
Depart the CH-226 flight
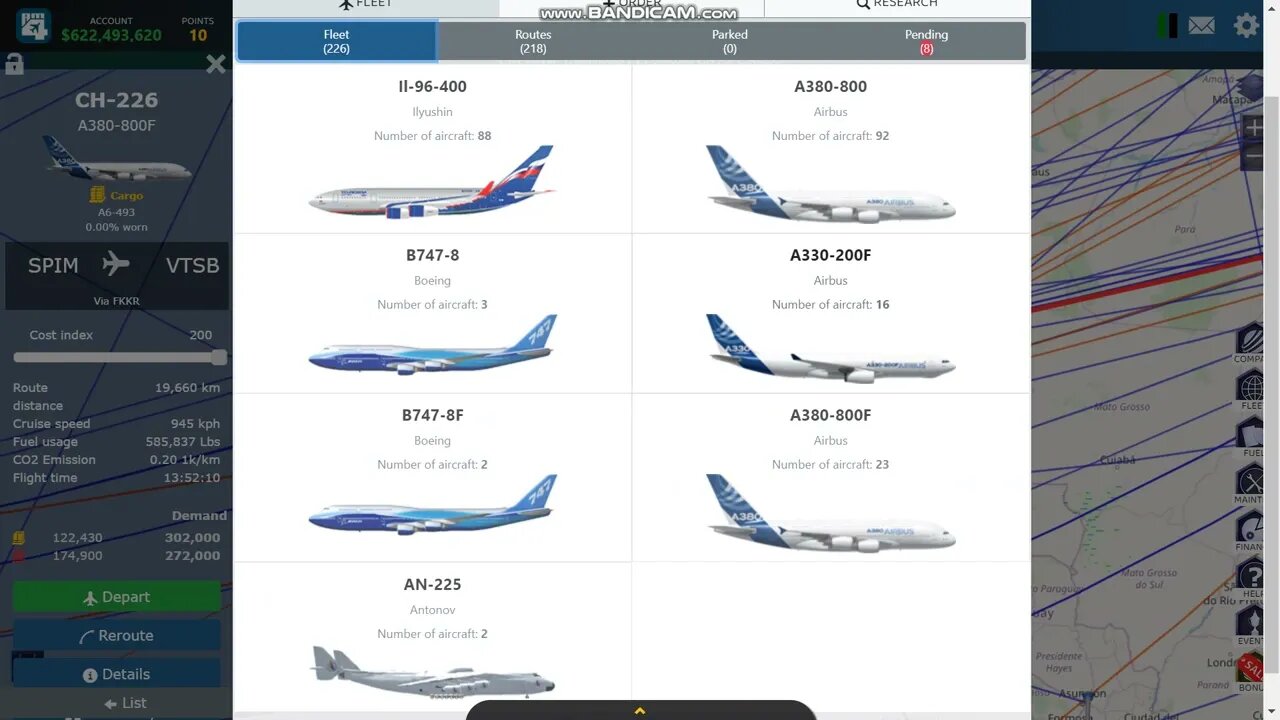tap(117, 597)
